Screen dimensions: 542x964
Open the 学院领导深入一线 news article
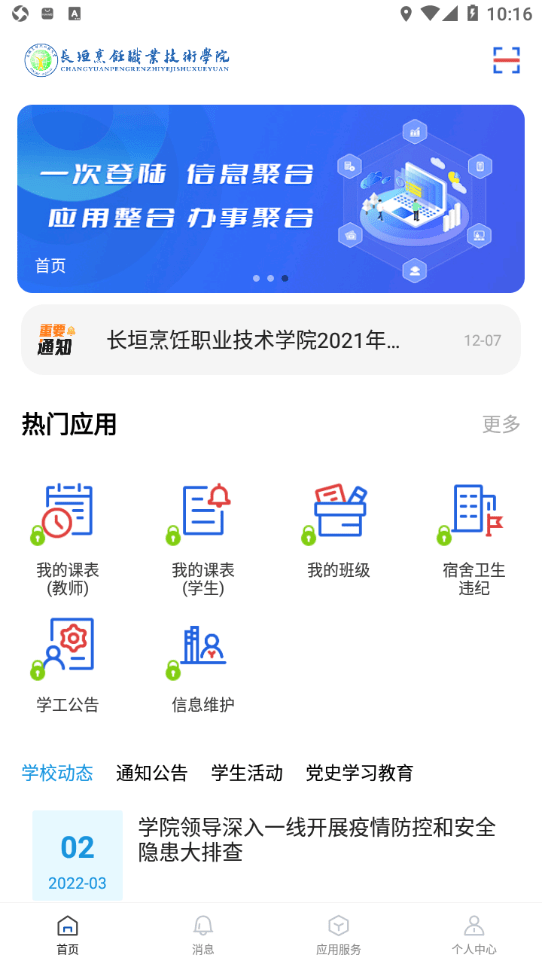coord(271,855)
